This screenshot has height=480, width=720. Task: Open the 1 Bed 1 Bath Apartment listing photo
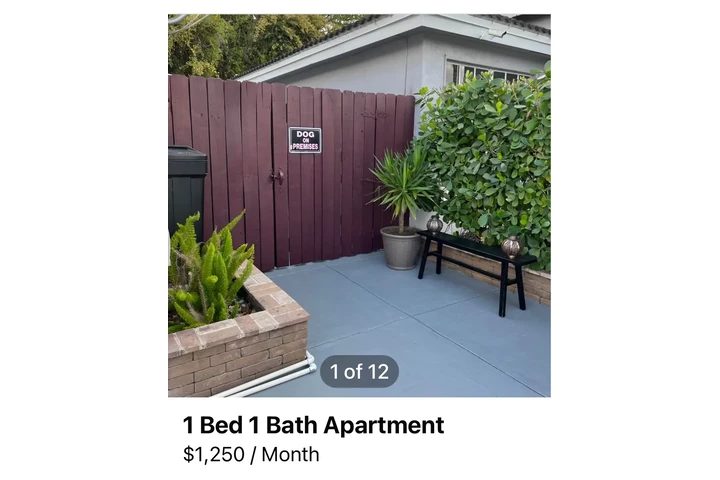coord(359,205)
